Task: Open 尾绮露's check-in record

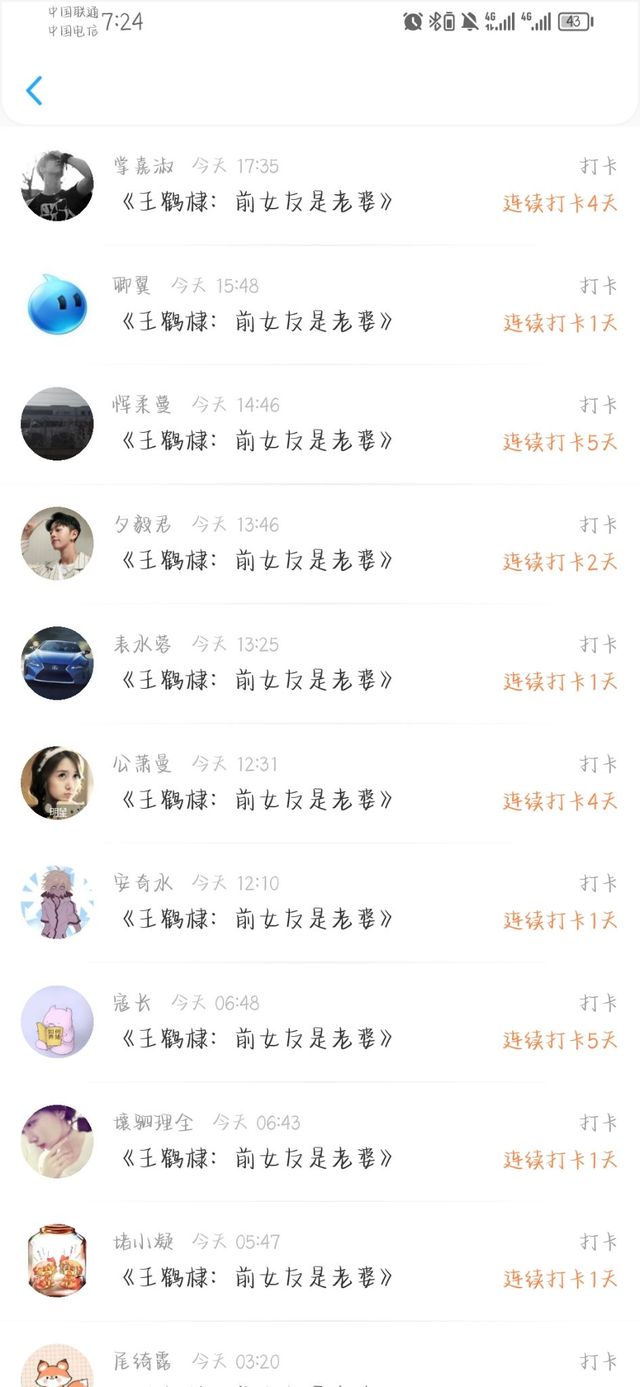Action: pos(320,1365)
